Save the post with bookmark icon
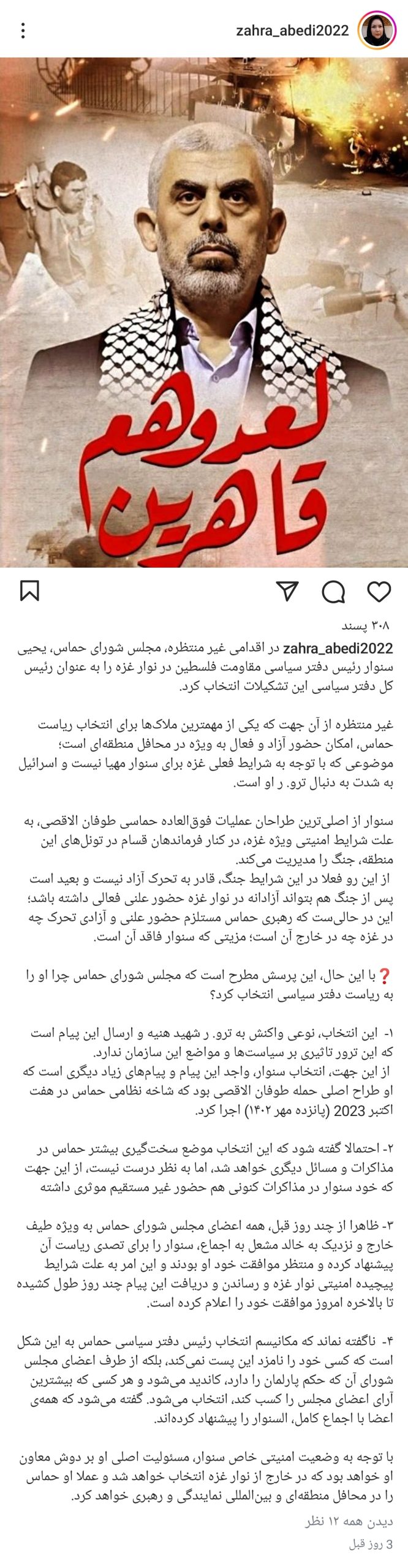Image resolution: width=408 pixels, height=1568 pixels. coord(29,591)
